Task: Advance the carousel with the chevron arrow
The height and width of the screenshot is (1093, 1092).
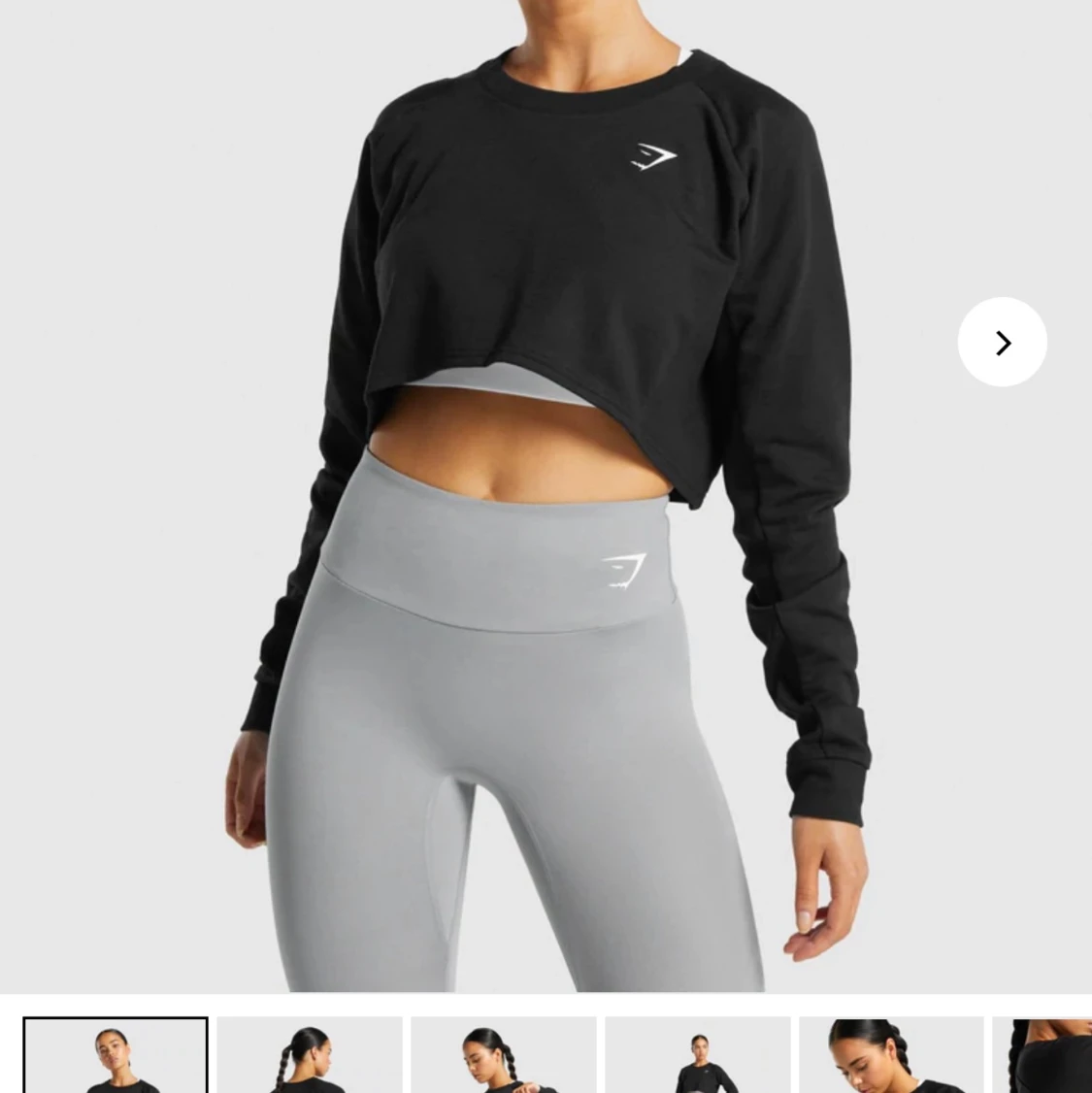Action: [x=1002, y=342]
